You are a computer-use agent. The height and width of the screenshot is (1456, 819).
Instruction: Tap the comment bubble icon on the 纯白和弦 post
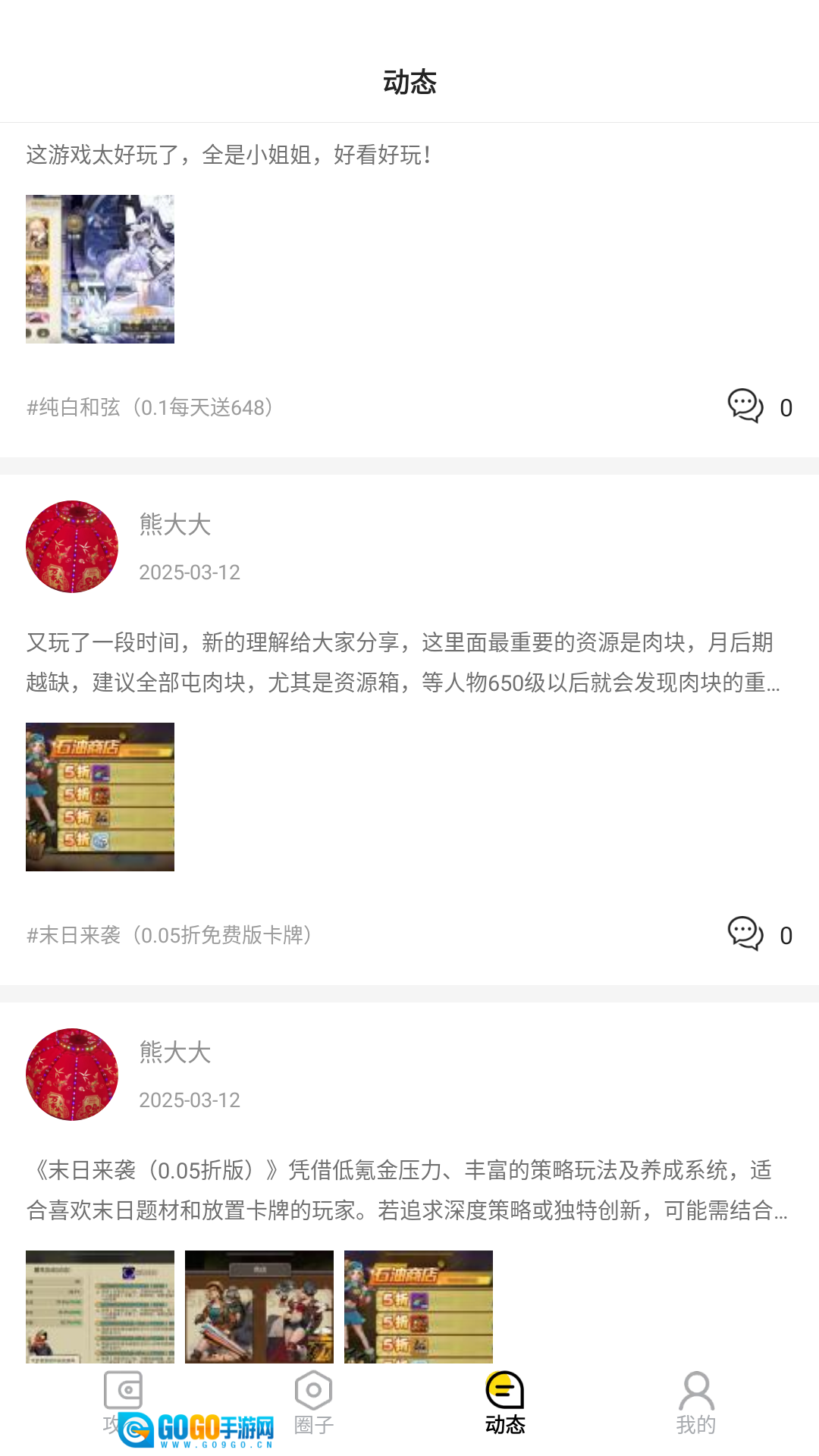(746, 407)
